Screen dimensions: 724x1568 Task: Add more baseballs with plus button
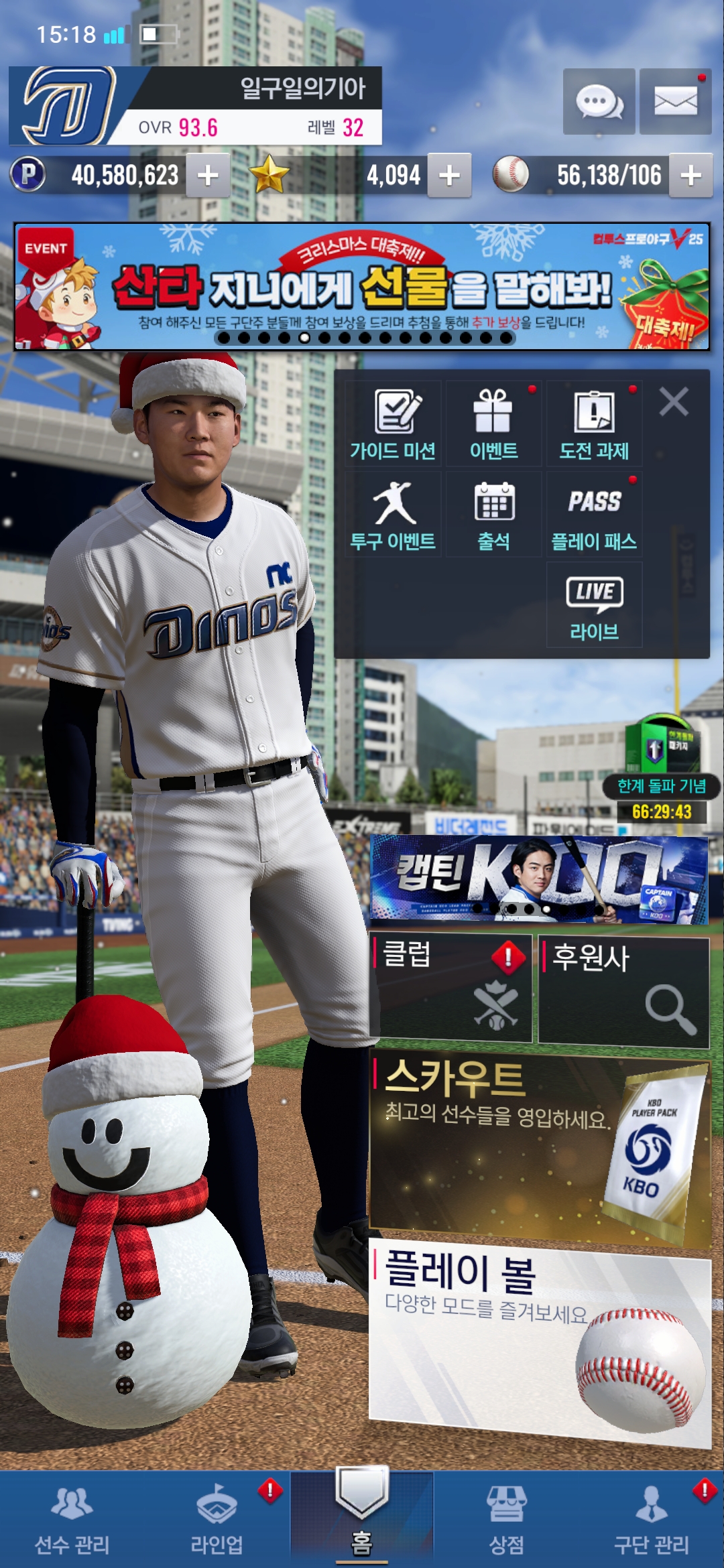click(690, 176)
